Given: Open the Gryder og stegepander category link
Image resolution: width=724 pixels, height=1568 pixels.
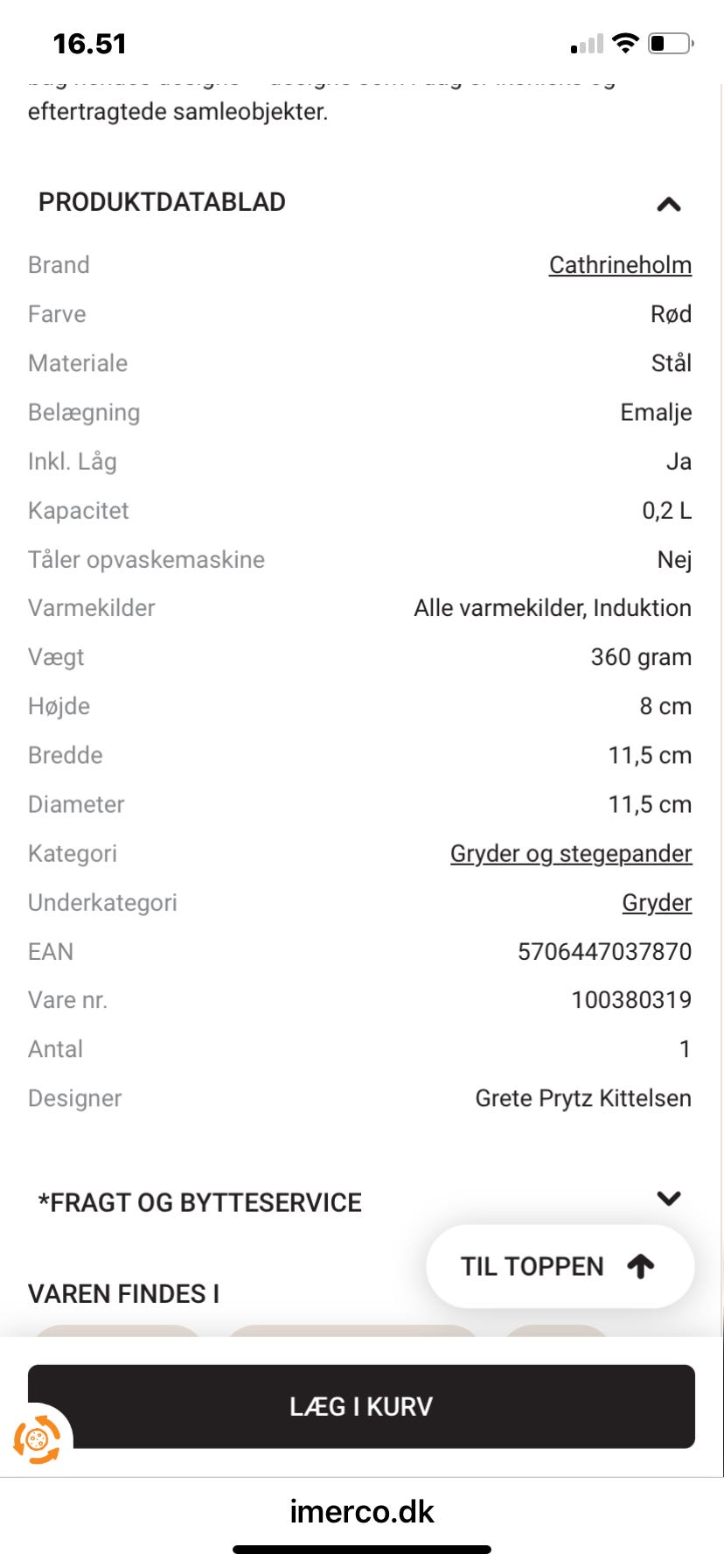Looking at the screenshot, I should pos(569,853).
